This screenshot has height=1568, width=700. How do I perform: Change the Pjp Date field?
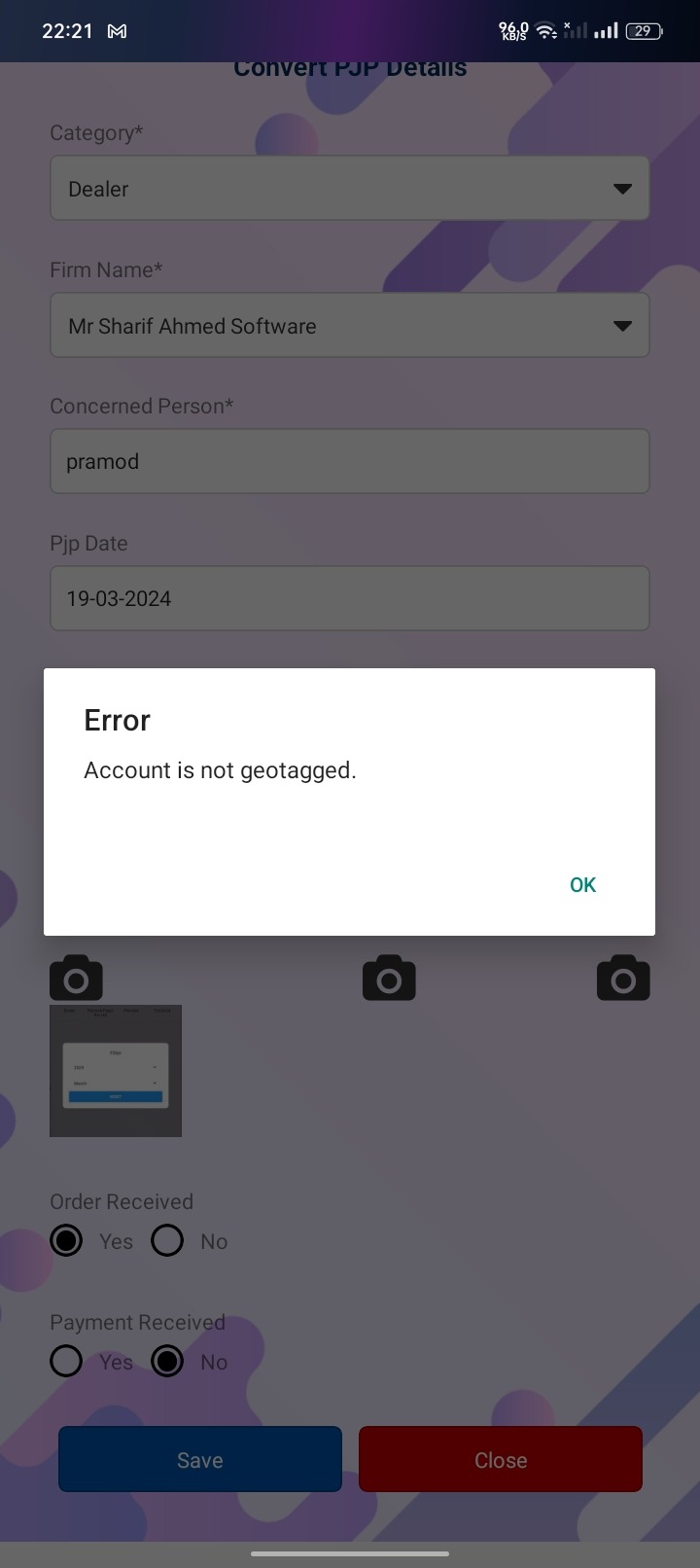[349, 598]
